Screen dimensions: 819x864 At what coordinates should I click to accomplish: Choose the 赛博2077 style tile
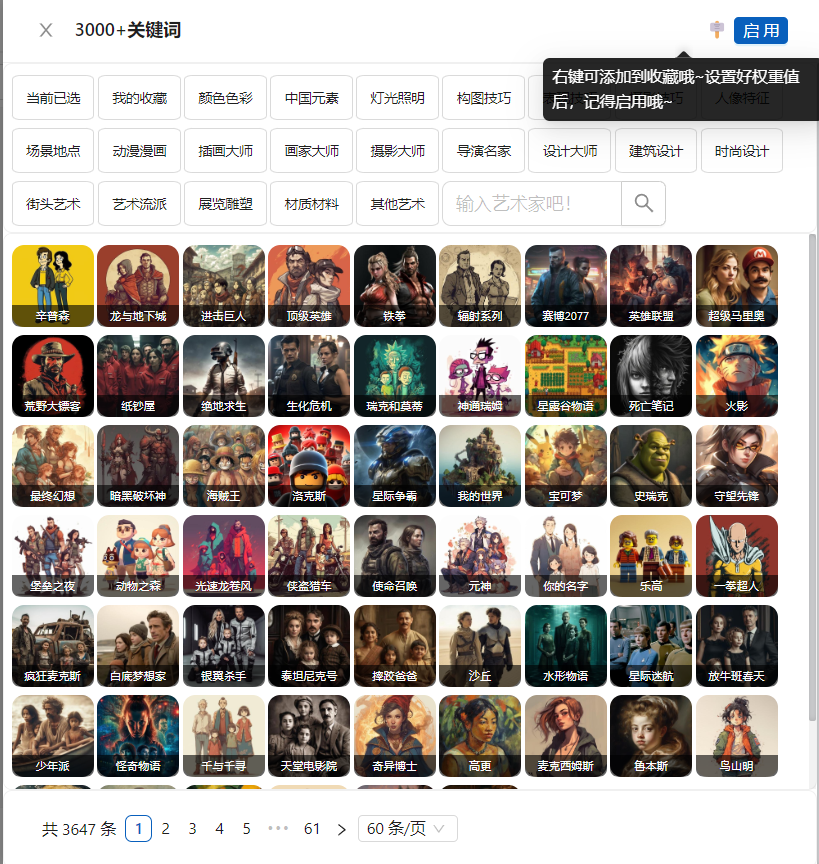(566, 286)
